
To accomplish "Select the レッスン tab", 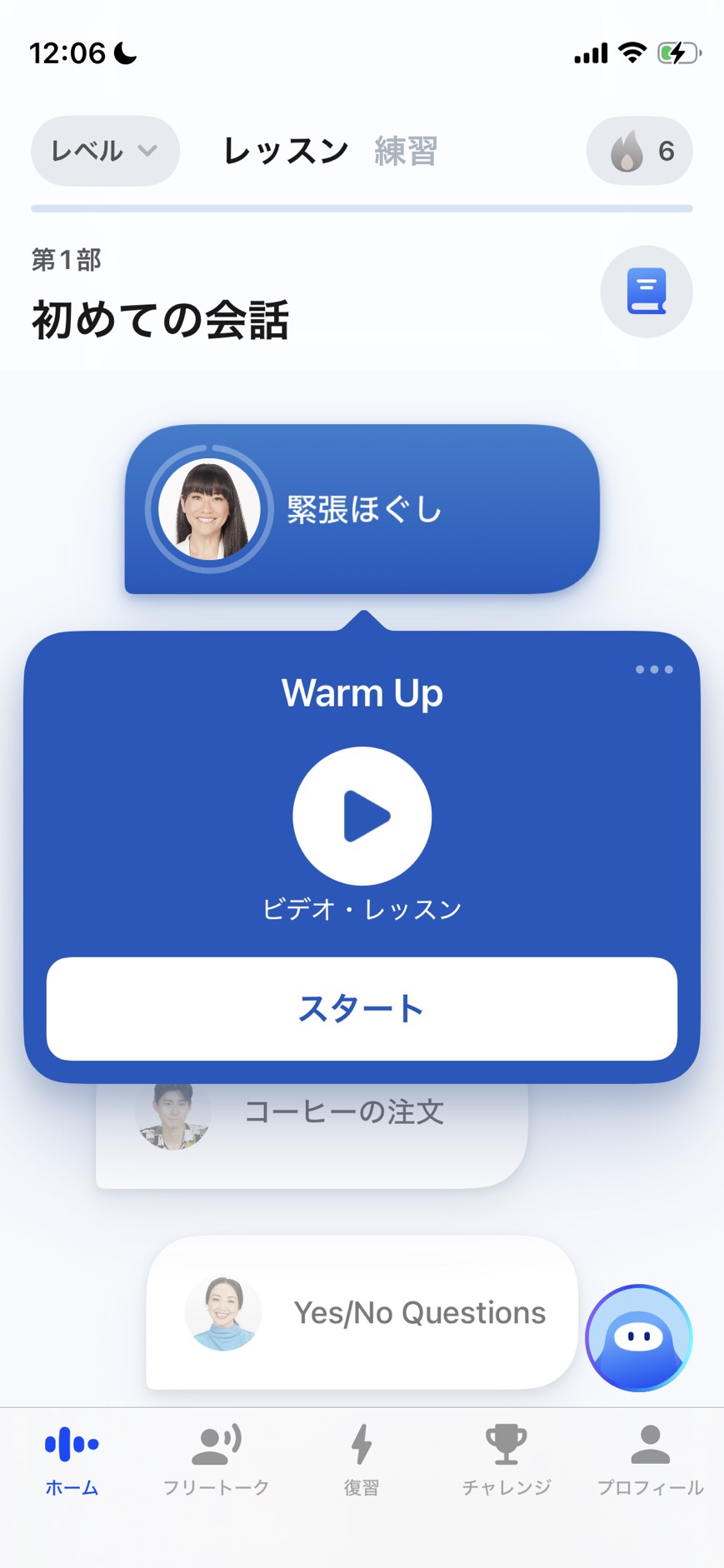I will (x=285, y=151).
